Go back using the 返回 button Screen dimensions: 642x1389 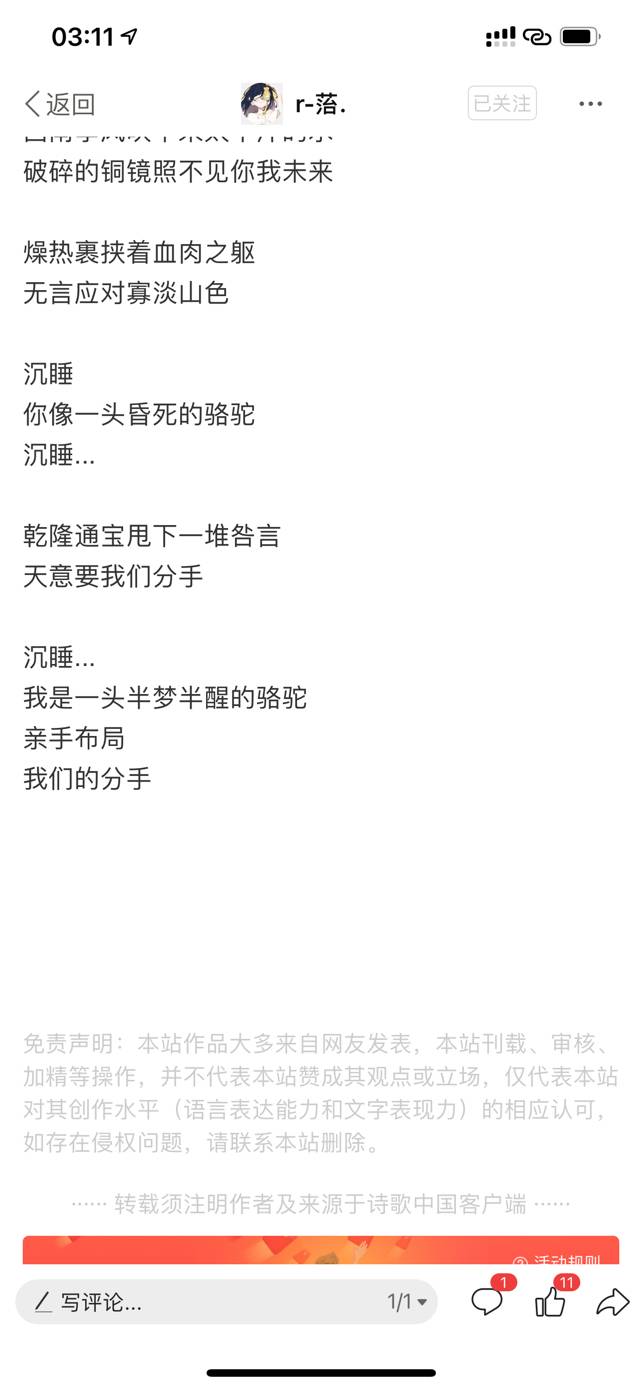pos(59,103)
